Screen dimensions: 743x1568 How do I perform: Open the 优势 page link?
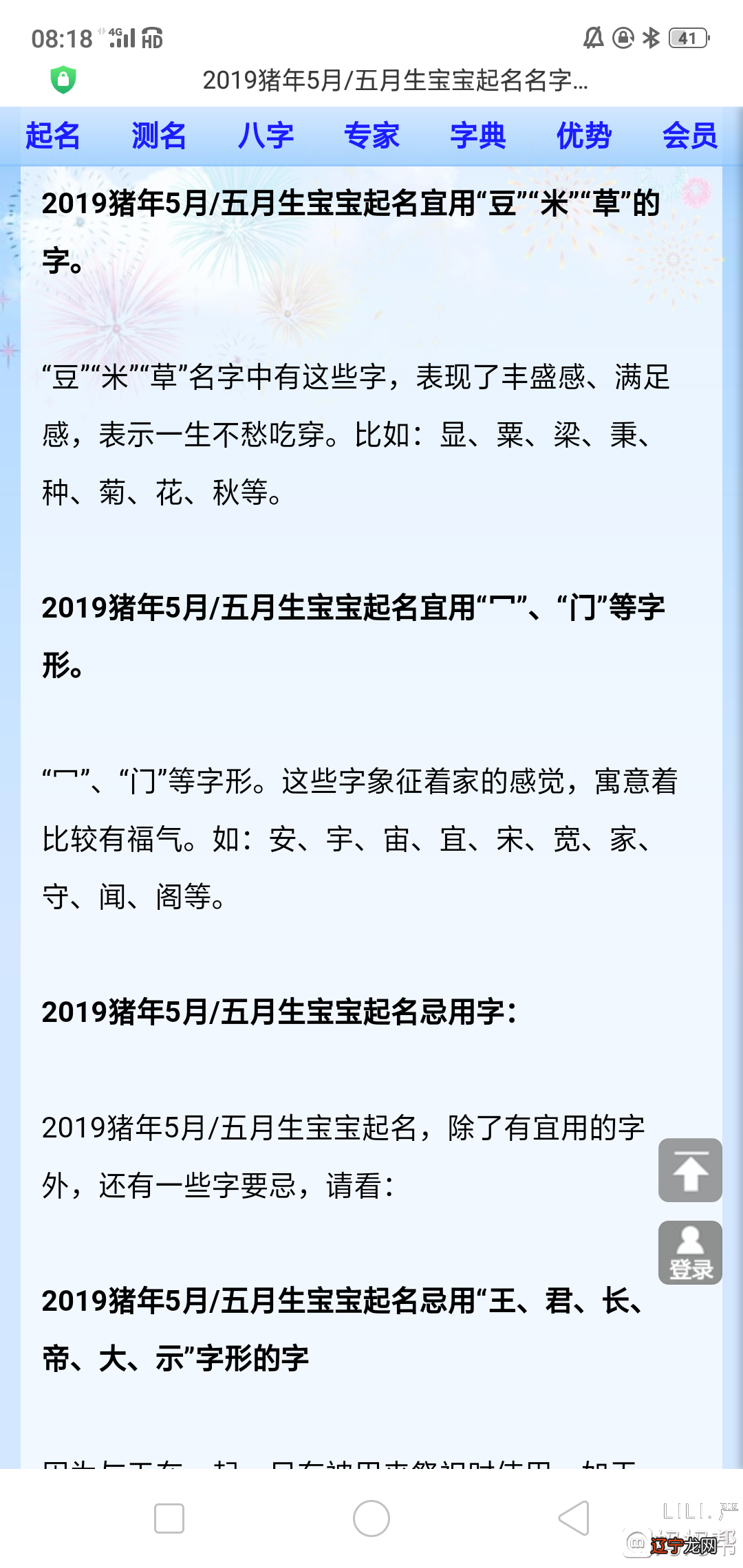(x=583, y=137)
